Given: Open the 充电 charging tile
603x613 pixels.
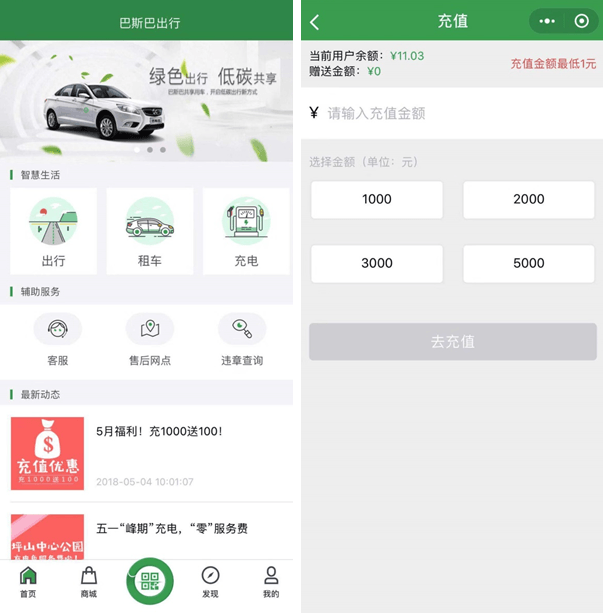Looking at the screenshot, I should 246,232.
